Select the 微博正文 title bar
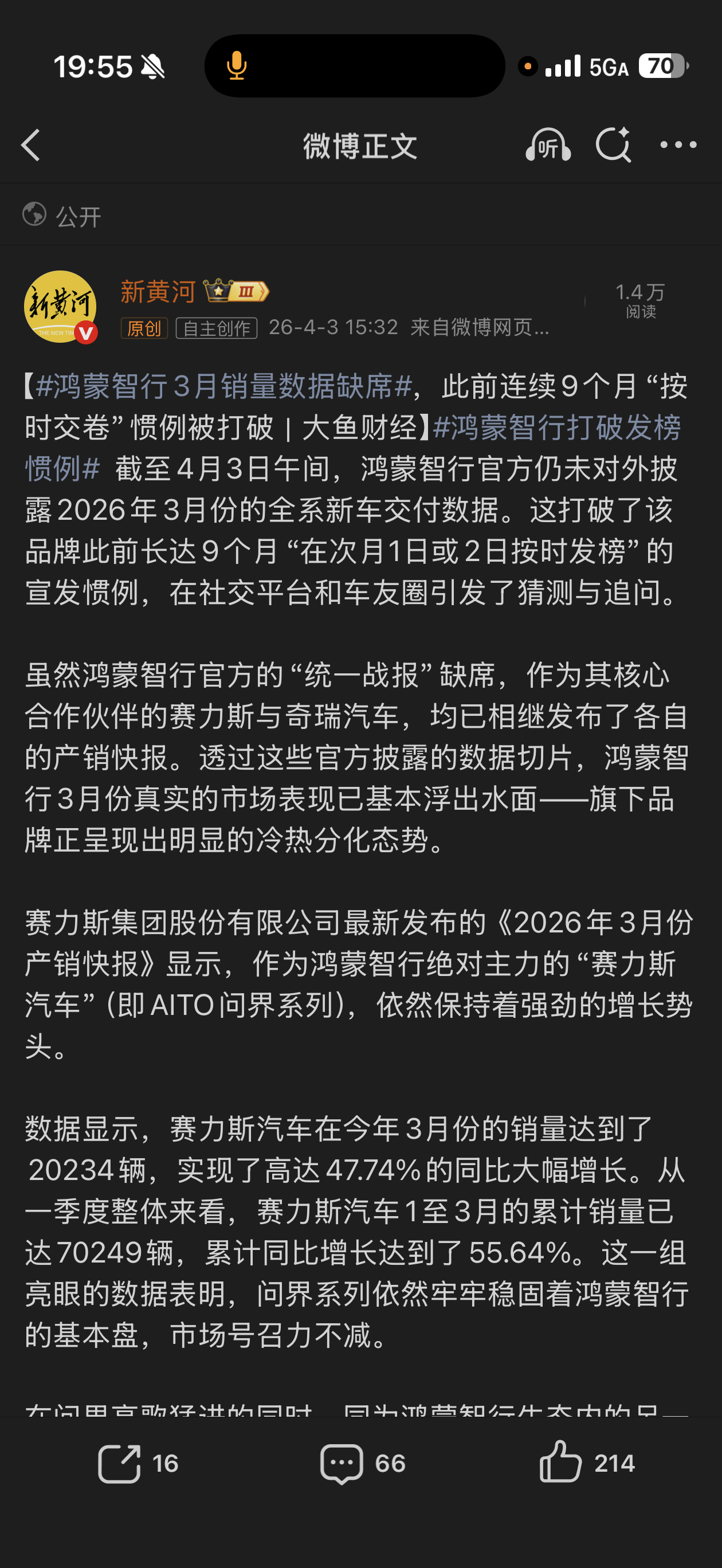Viewport: 722px width, 1568px height. coord(360,146)
